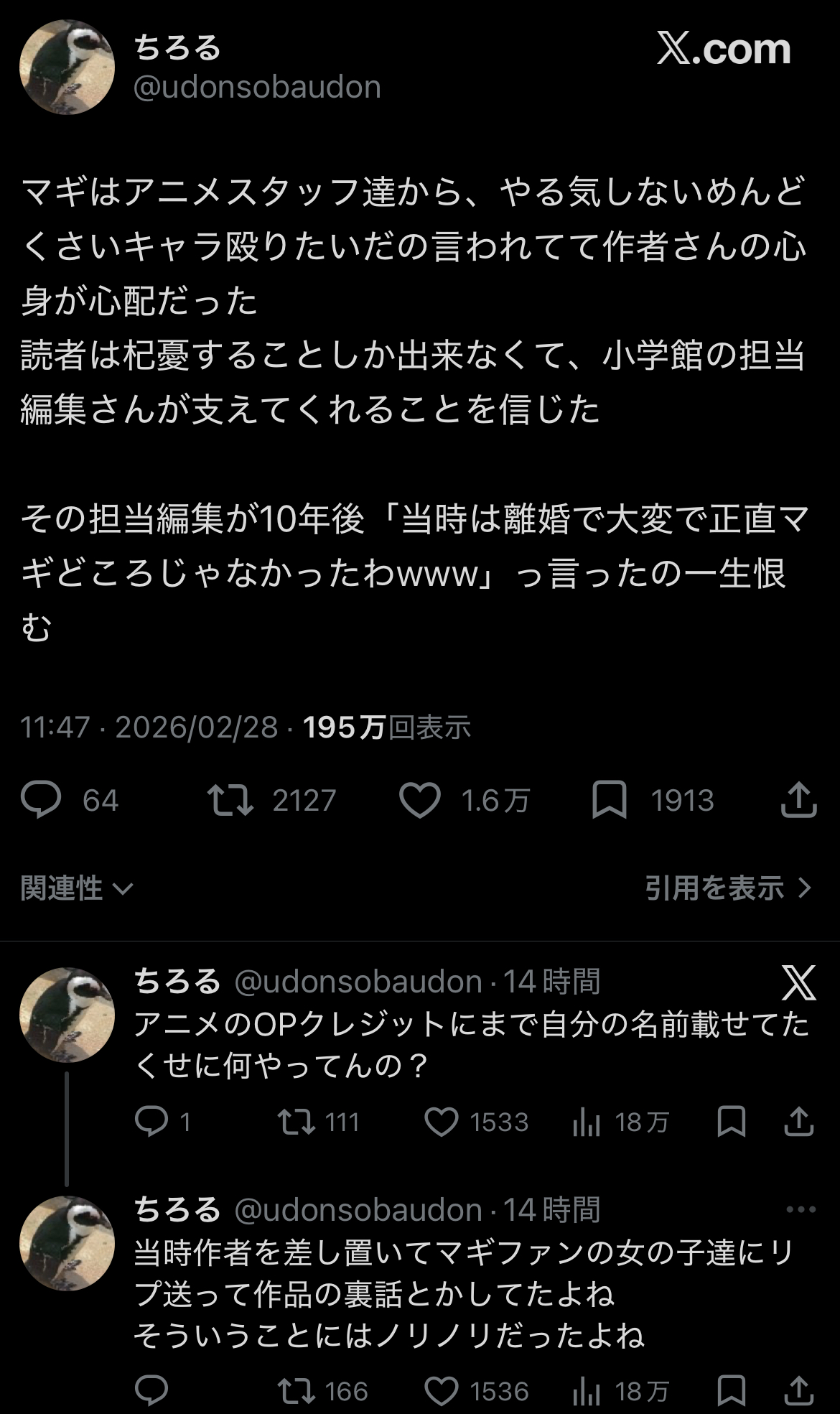840x1414 pixels.
Task: Like the reply with 1536 likes
Action: 442,1392
